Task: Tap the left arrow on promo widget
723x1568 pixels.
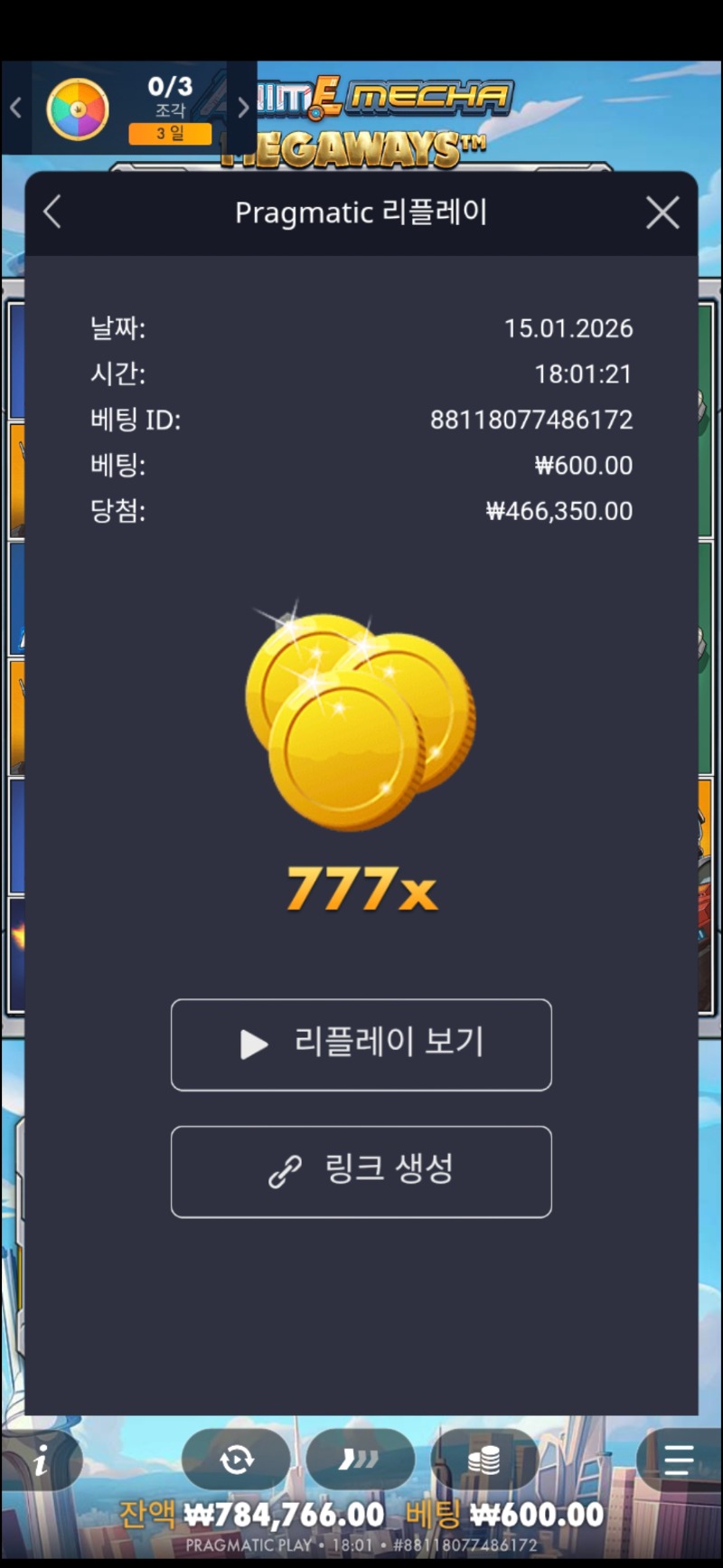Action: [15, 109]
